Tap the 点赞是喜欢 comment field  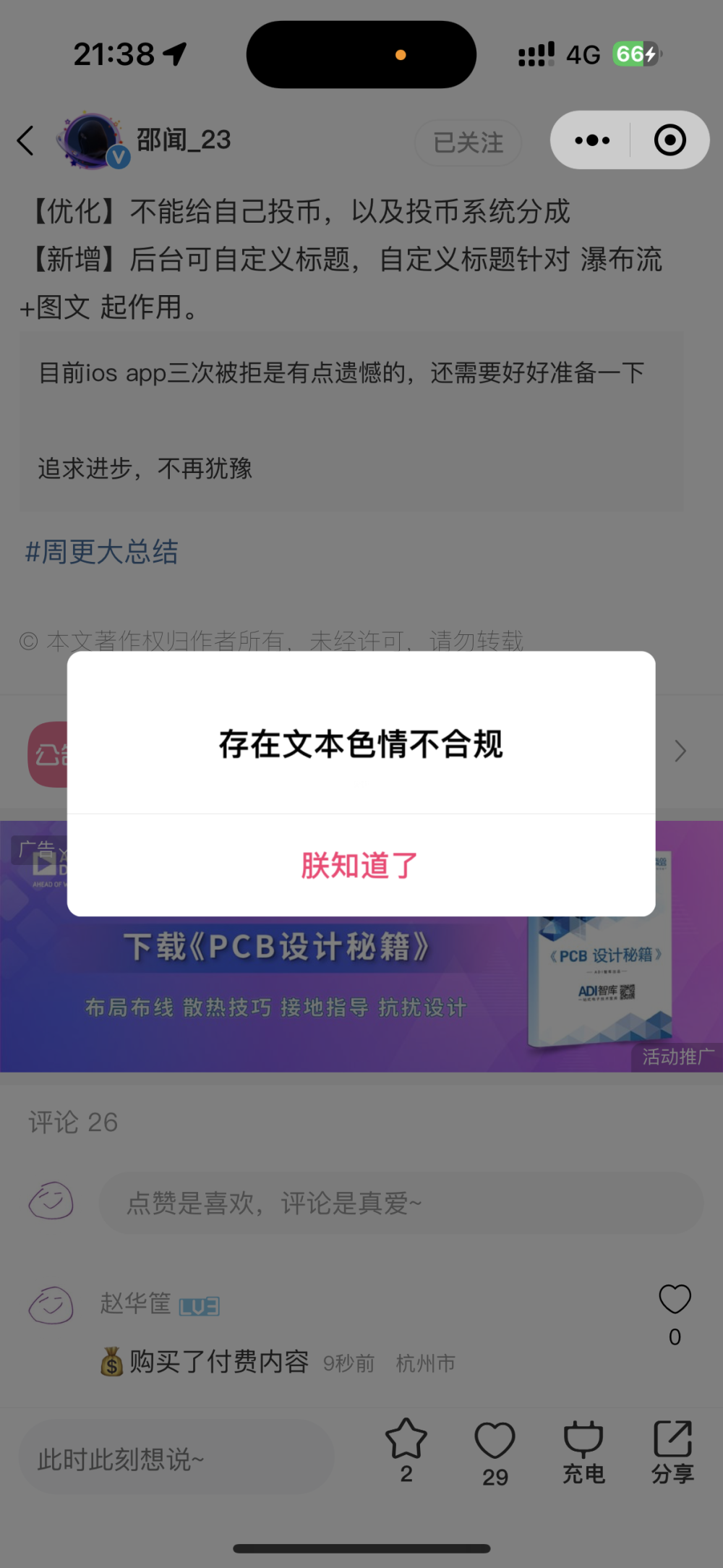coord(401,1203)
